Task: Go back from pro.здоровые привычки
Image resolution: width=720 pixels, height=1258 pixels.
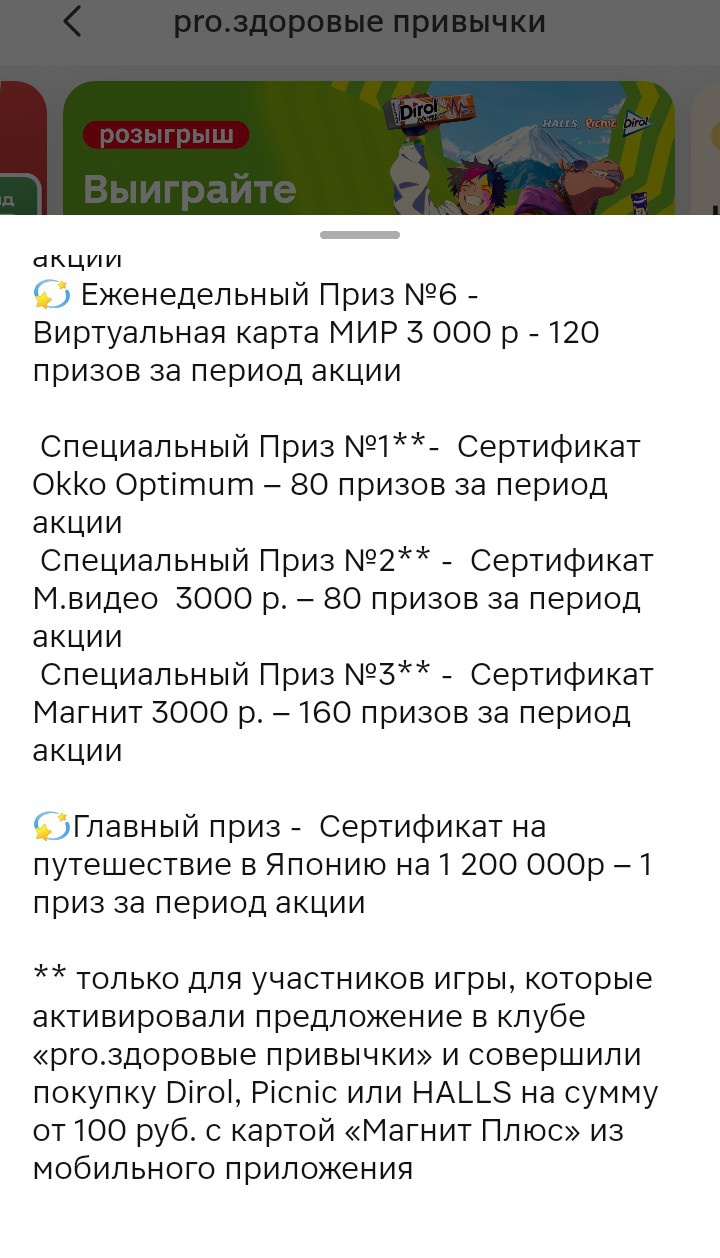Action: click(x=72, y=22)
